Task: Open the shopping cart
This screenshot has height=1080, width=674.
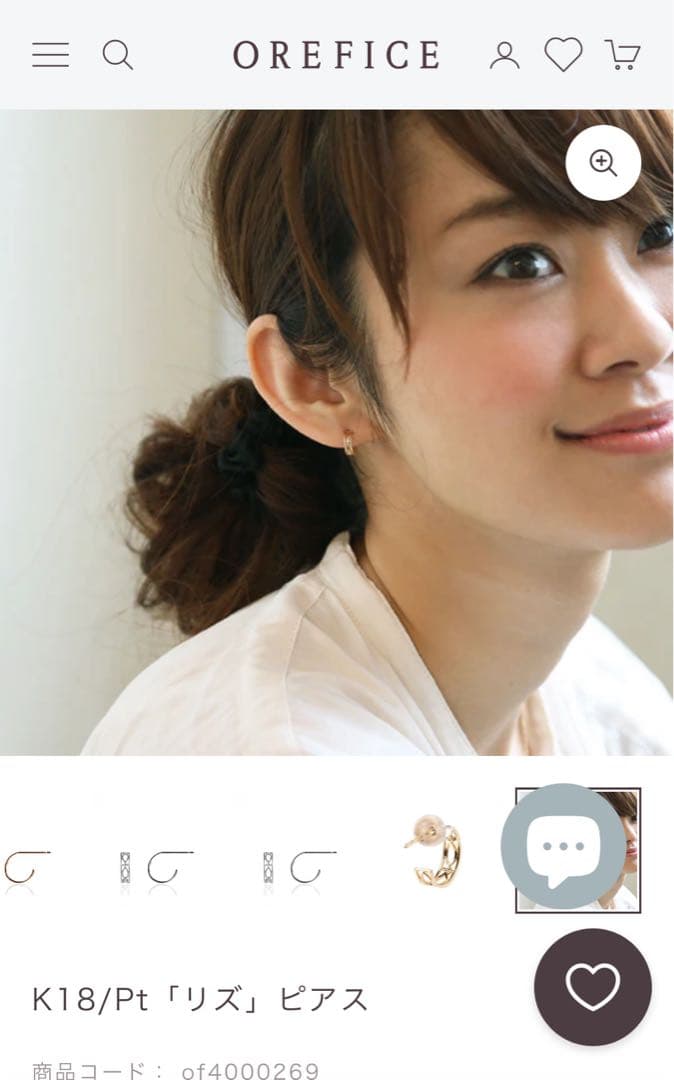Action: [622, 55]
